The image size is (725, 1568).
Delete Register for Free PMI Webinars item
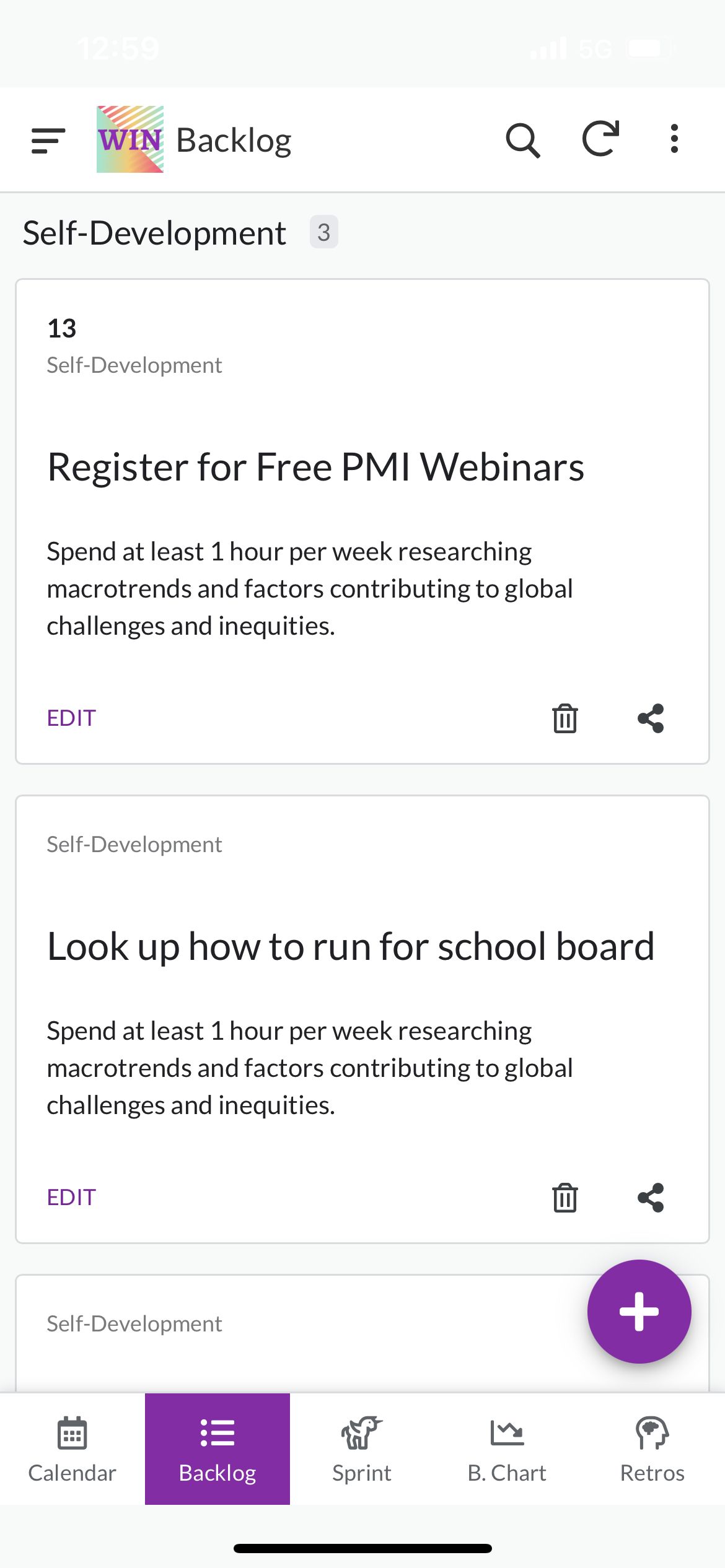pos(565,718)
